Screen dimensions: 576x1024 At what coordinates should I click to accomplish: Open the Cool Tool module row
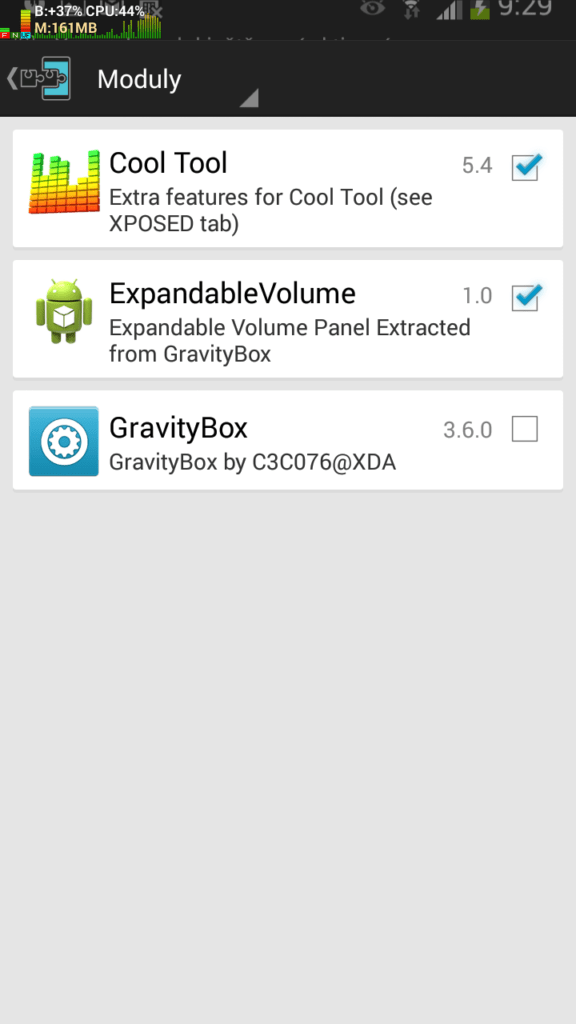click(x=288, y=189)
